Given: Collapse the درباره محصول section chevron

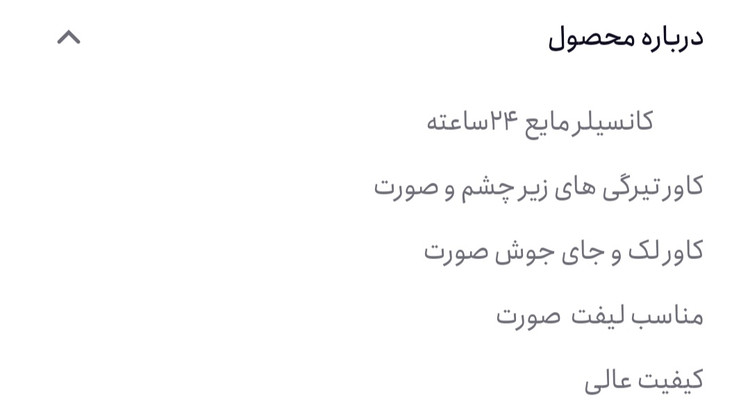Looking at the screenshot, I should [68, 38].
